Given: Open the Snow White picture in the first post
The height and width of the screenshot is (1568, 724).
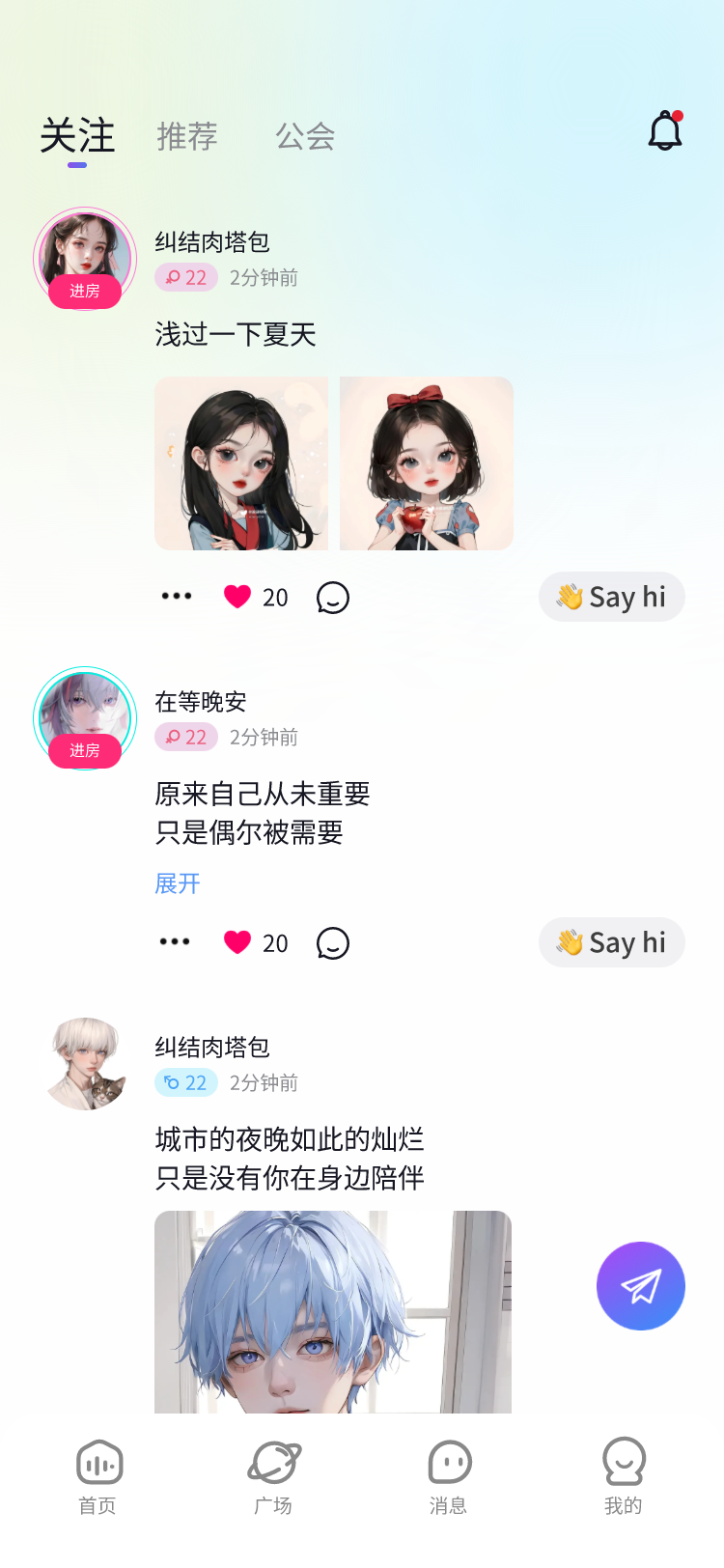Looking at the screenshot, I should pyautogui.click(x=426, y=463).
